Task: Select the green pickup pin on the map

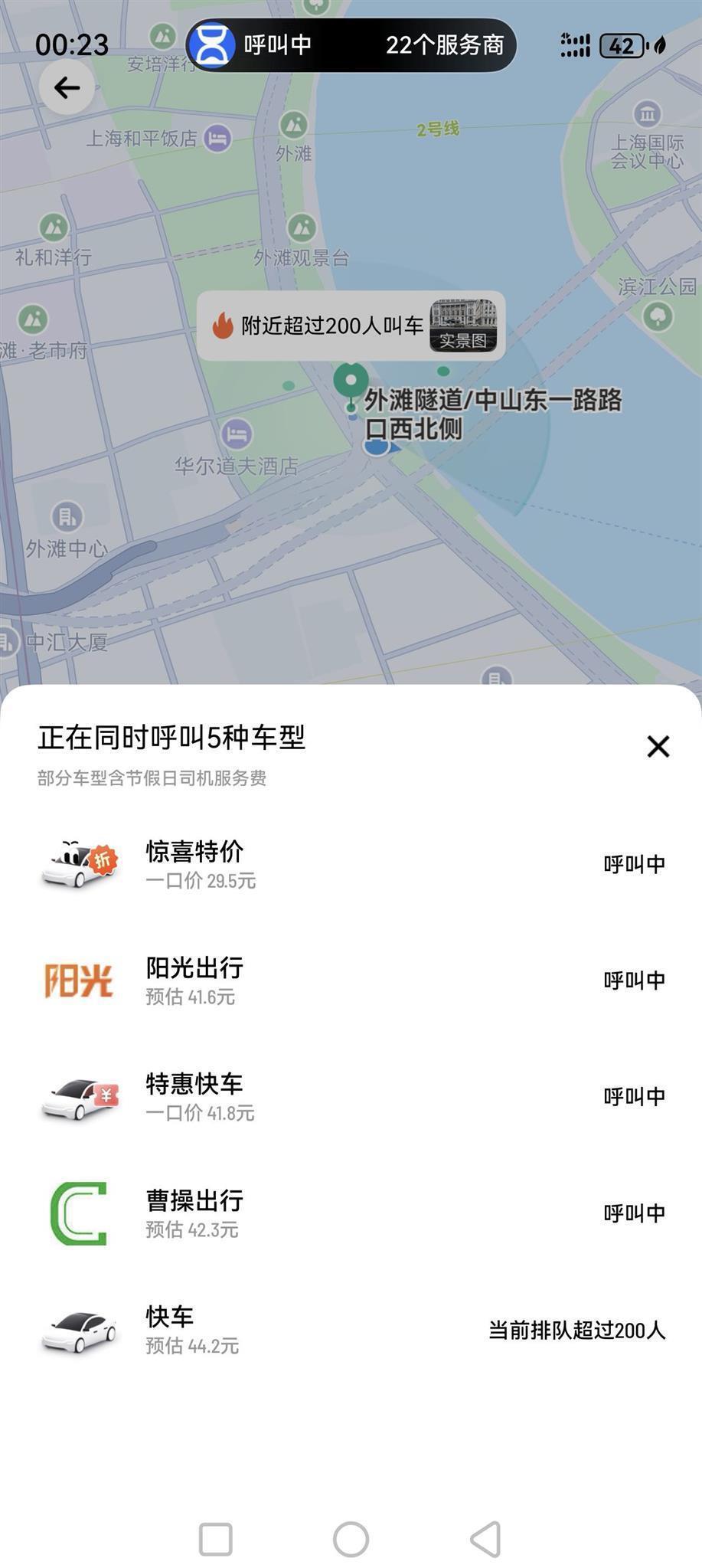Action: (x=352, y=381)
